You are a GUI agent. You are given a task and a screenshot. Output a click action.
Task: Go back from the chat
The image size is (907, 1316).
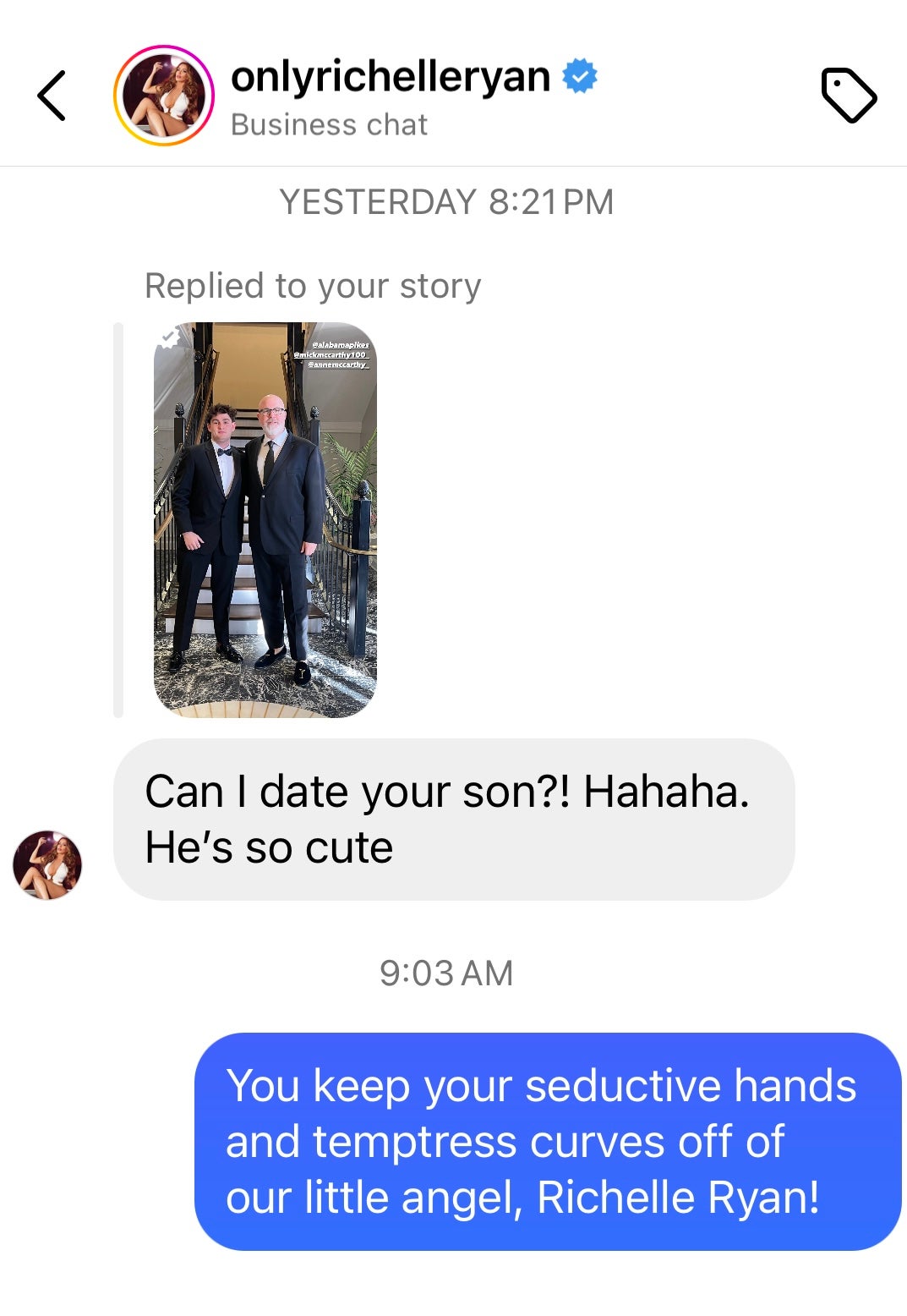(x=52, y=96)
